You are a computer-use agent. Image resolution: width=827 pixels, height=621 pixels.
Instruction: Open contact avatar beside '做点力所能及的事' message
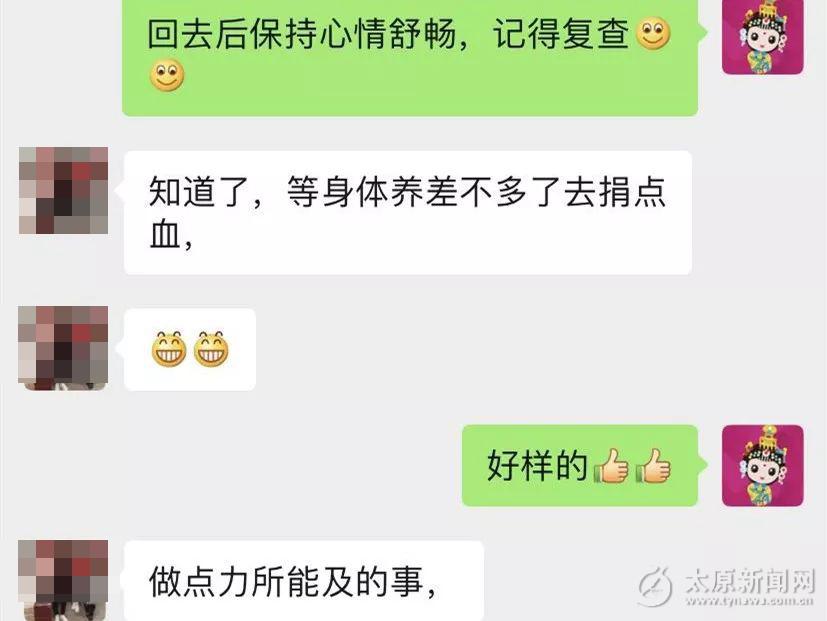64,580
